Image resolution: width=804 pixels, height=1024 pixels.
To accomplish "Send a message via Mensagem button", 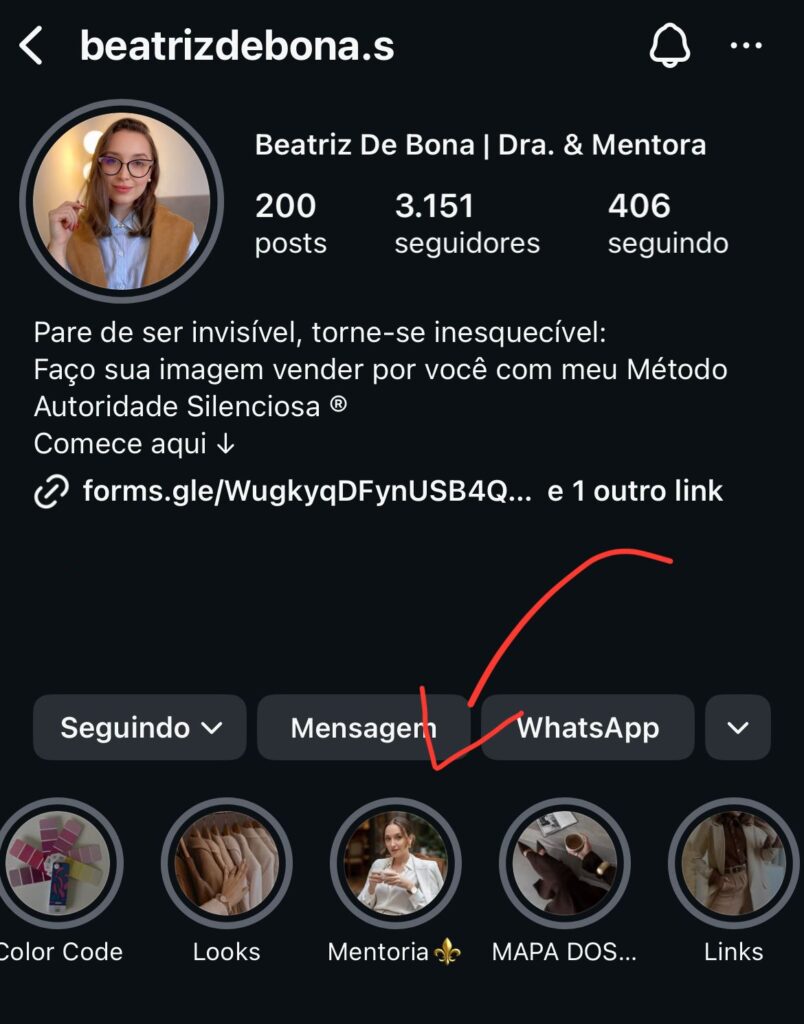I will 364,728.
